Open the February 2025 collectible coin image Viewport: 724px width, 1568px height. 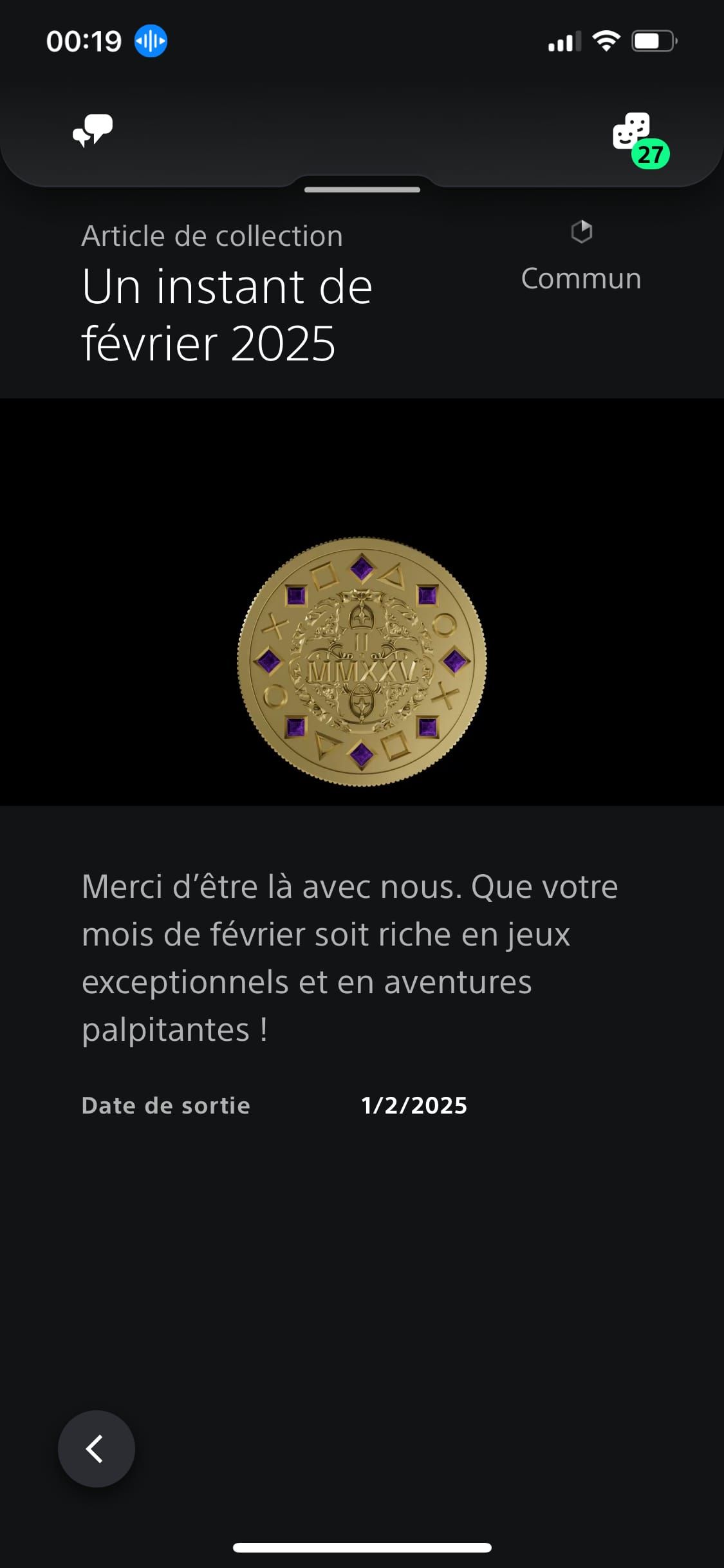362,662
